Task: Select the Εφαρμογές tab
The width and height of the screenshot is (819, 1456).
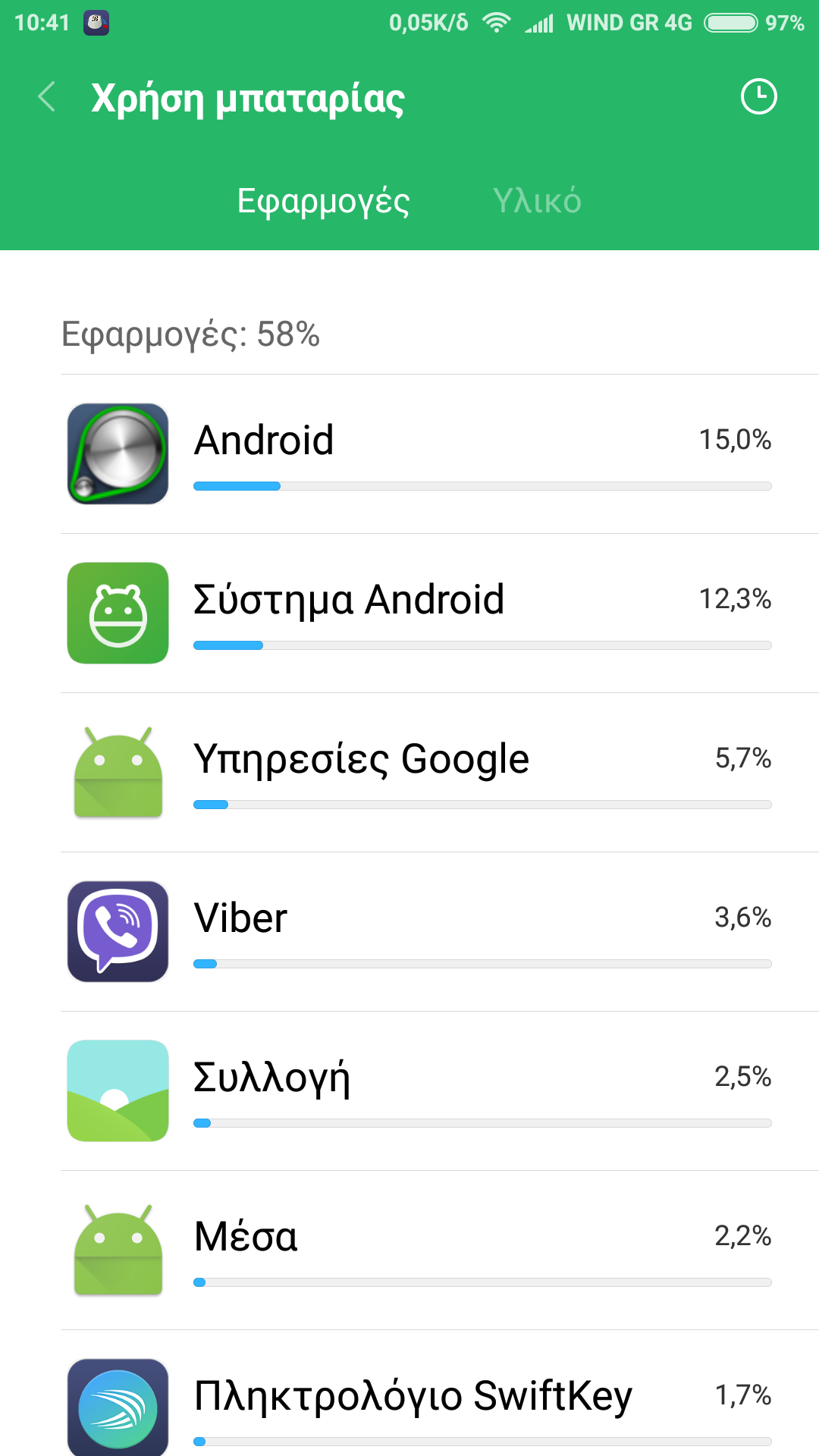Action: pyautogui.click(x=323, y=201)
